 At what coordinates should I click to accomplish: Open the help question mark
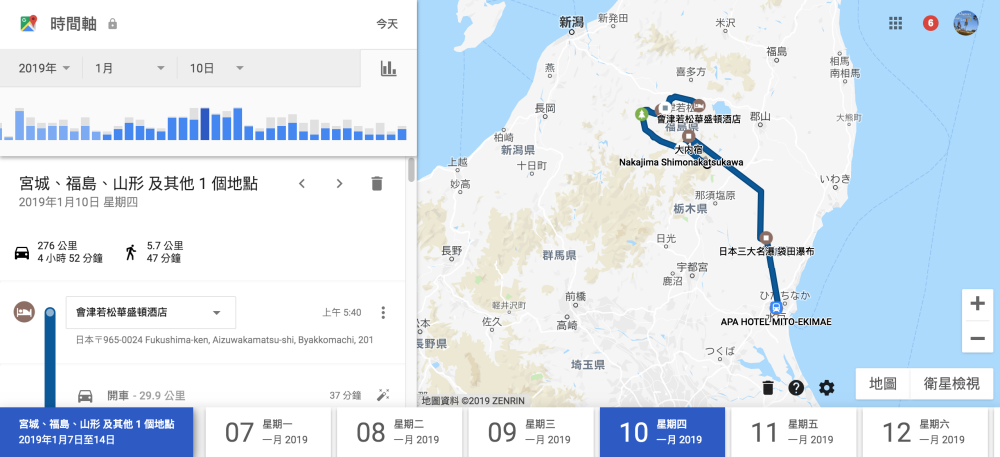(796, 388)
